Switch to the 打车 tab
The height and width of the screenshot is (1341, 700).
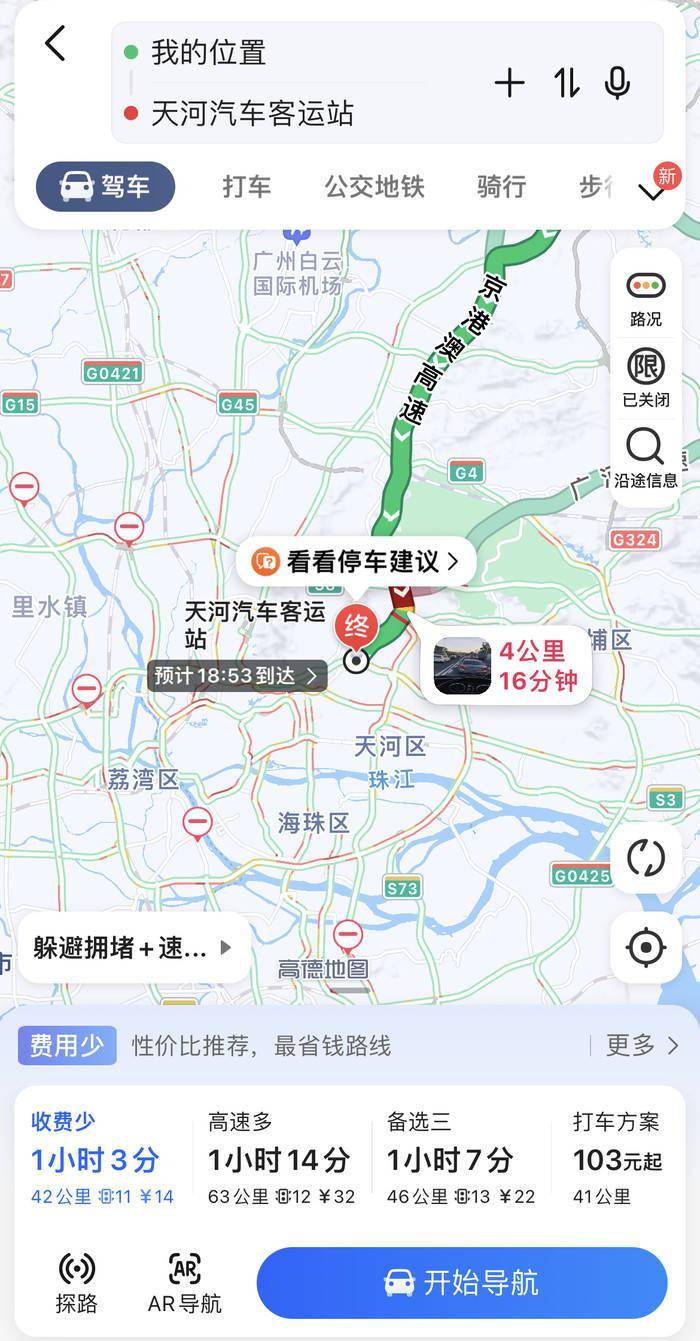[x=246, y=186]
